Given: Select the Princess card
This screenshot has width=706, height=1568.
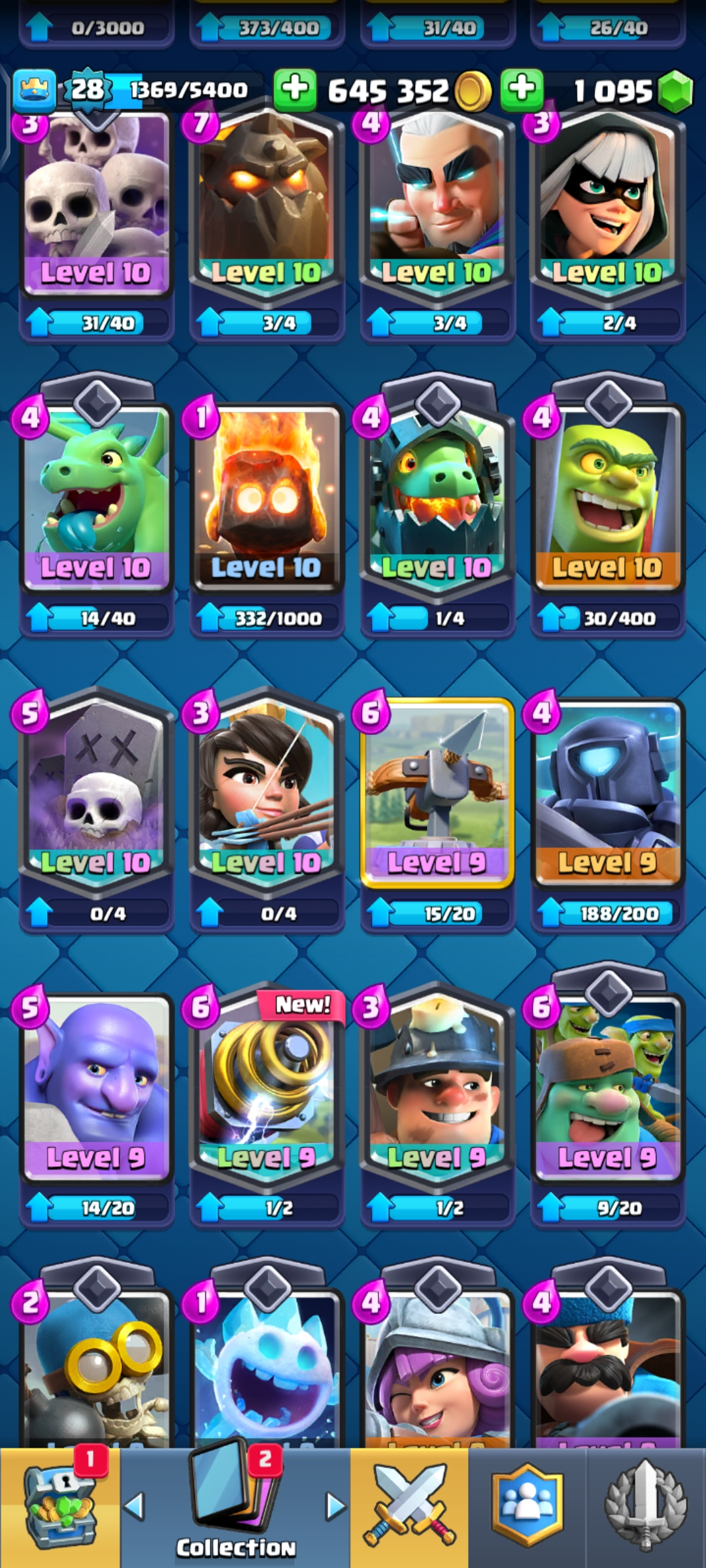Looking at the screenshot, I should [266, 791].
